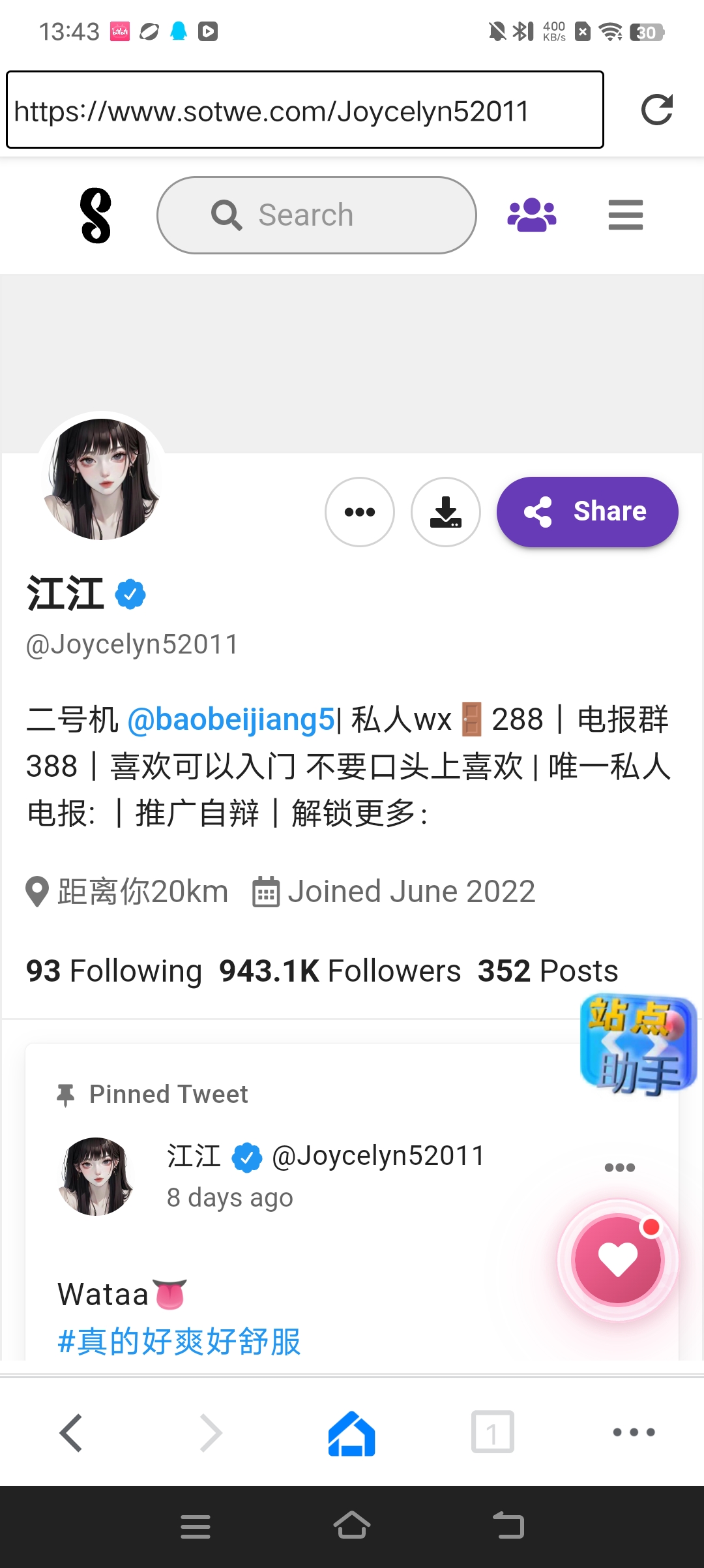Open the floating 站点助手 assistant button

[638, 1046]
